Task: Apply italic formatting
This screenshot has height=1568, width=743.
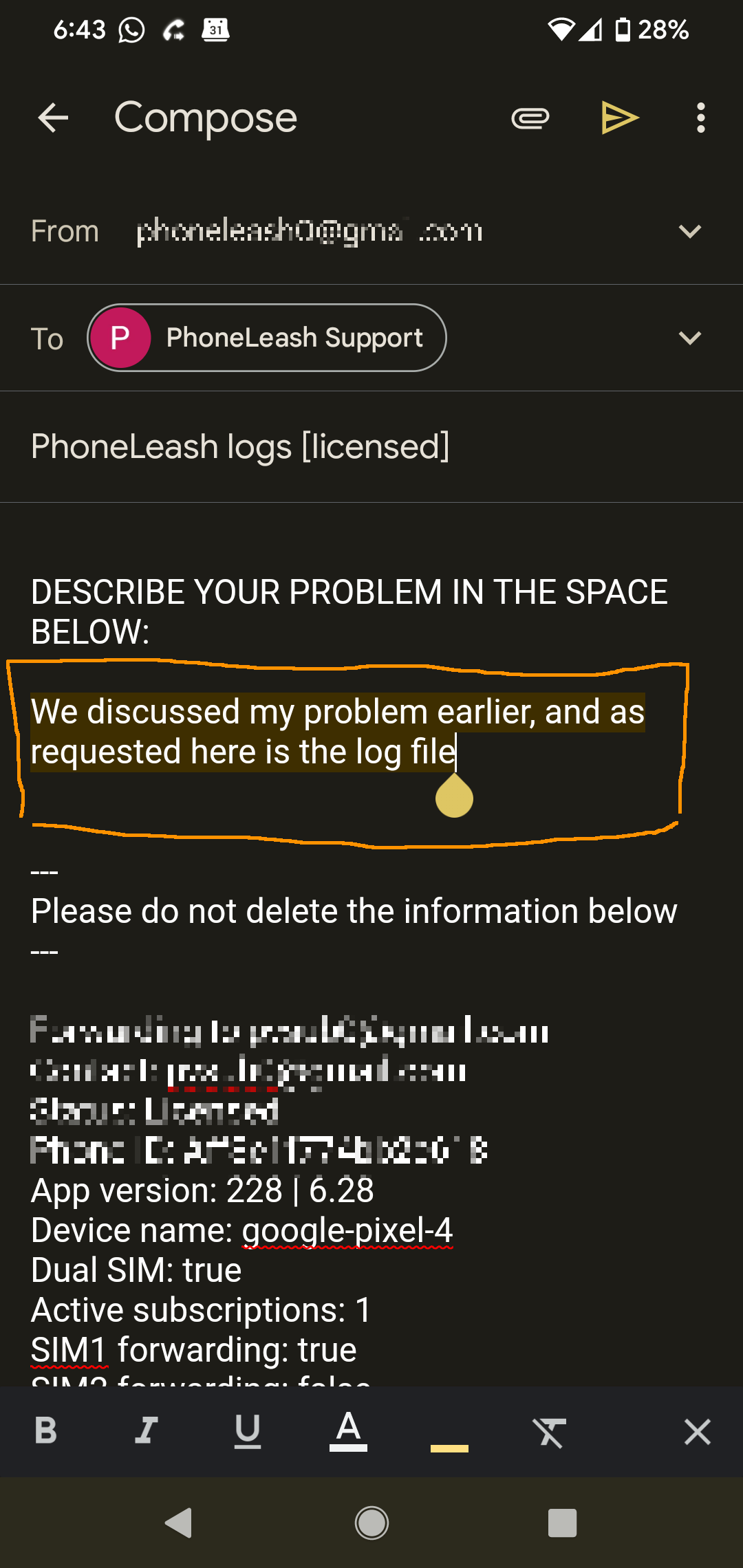Action: click(x=146, y=1432)
